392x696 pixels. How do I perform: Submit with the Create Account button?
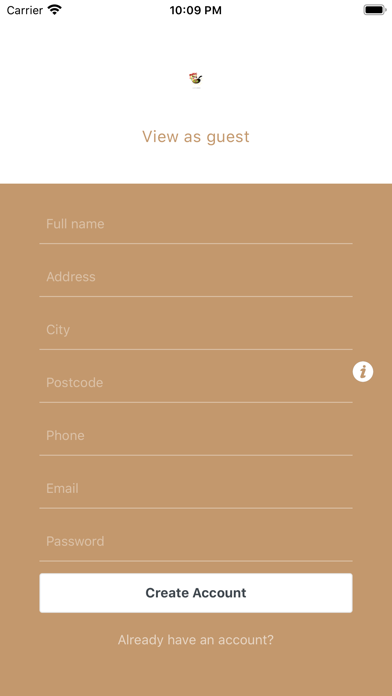click(x=196, y=593)
